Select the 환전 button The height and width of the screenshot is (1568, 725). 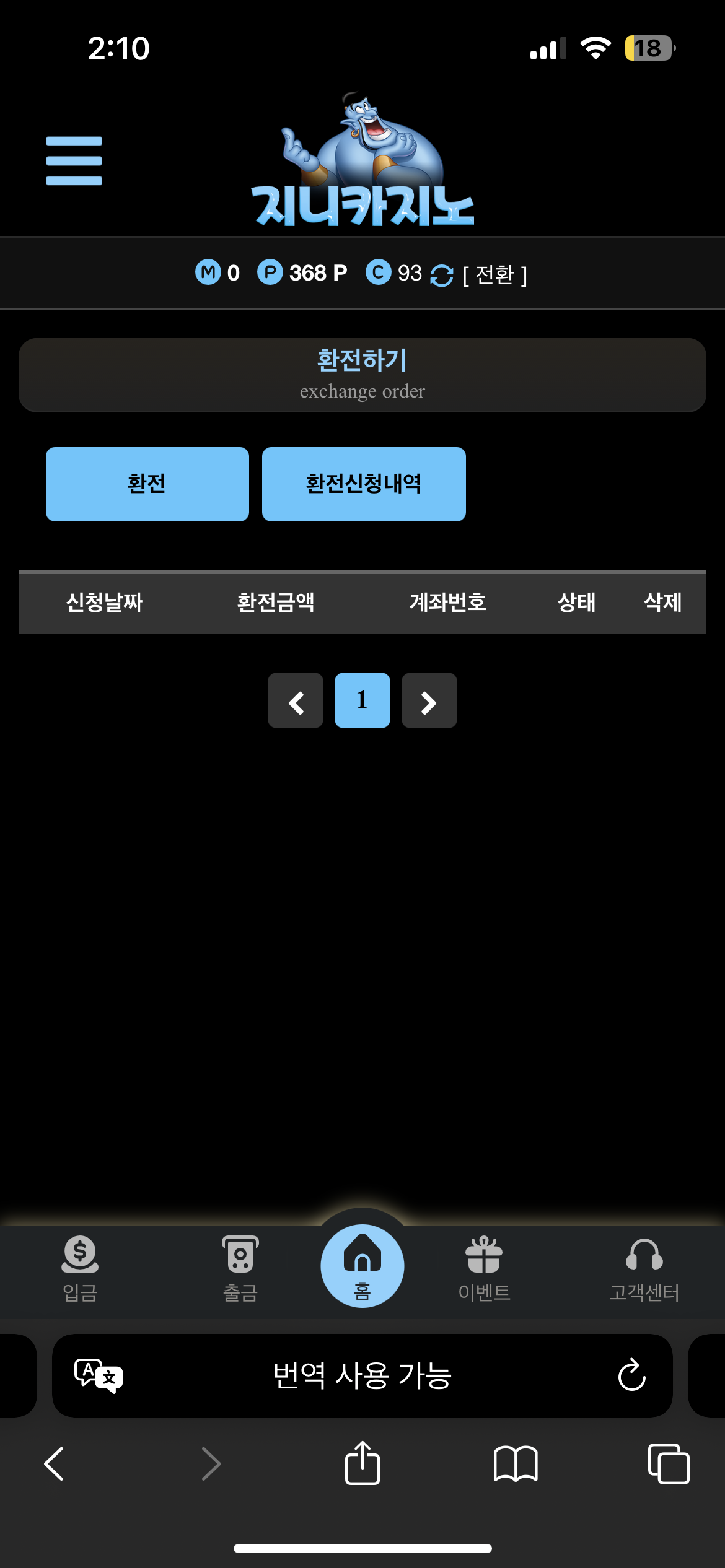[x=147, y=484]
